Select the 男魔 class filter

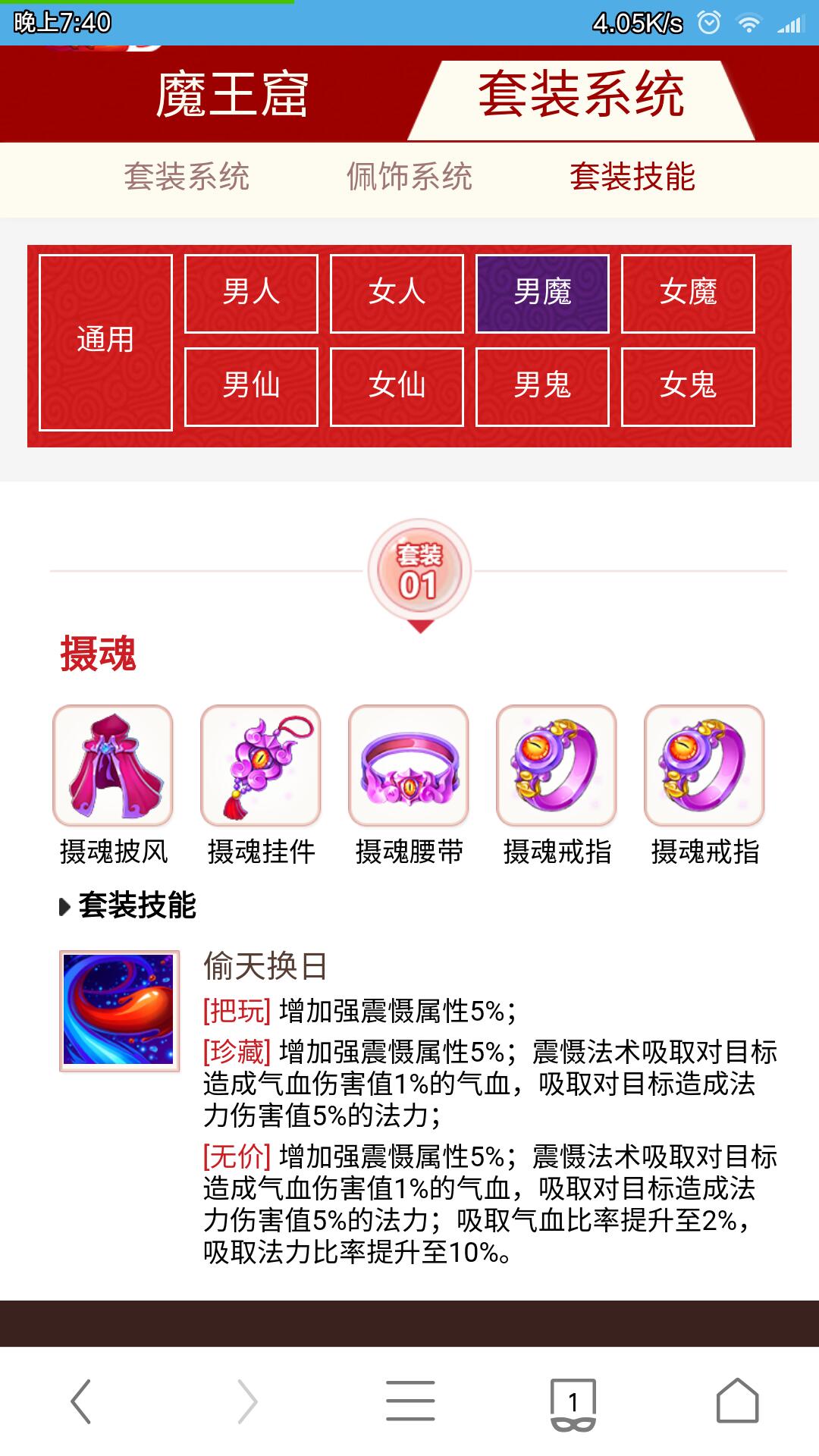pyautogui.click(x=542, y=293)
